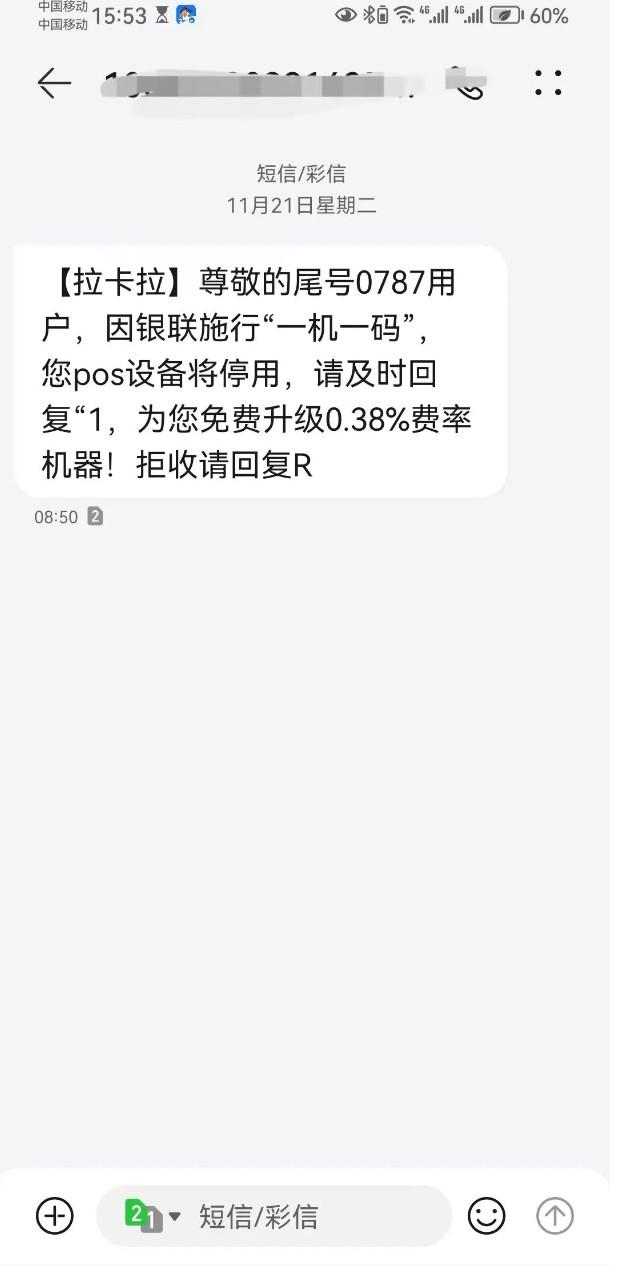The image size is (619, 1266).
Task: Open the emoji picker
Action: click(x=487, y=1216)
